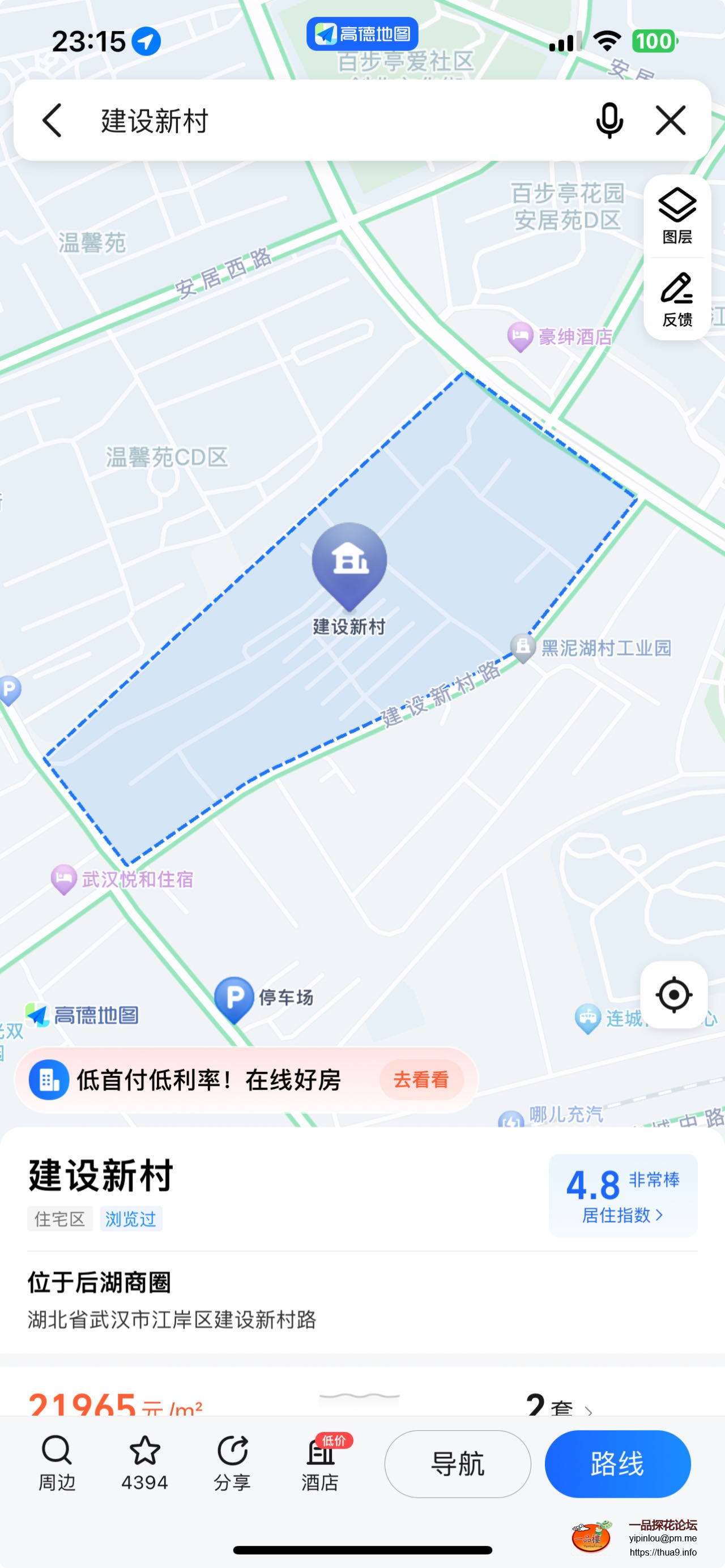The image size is (725, 1568).
Task: Select the 武汉悦和住宿 marker on the map
Action: pyautogui.click(x=64, y=879)
